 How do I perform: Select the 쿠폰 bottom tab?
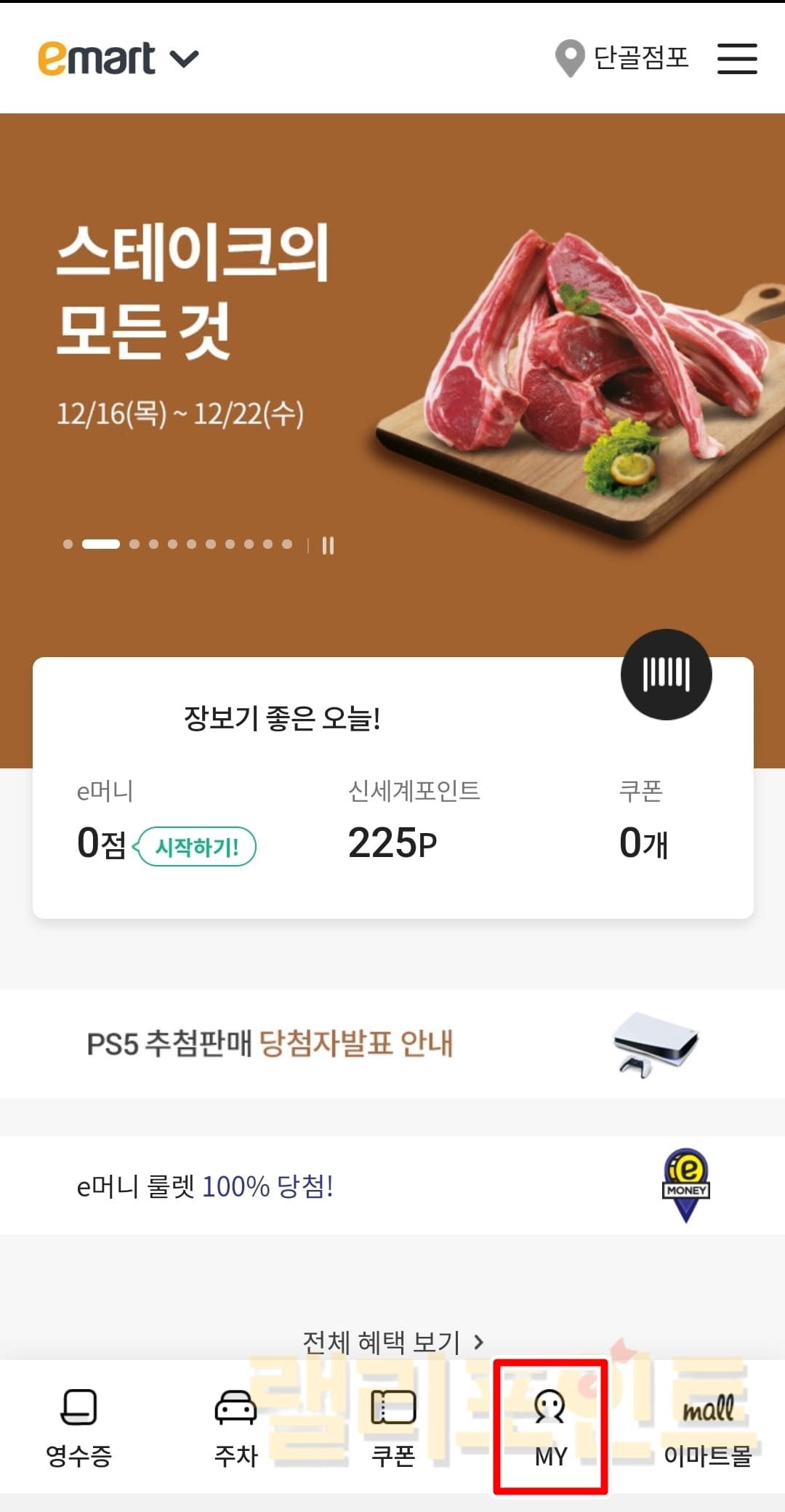(x=393, y=1426)
